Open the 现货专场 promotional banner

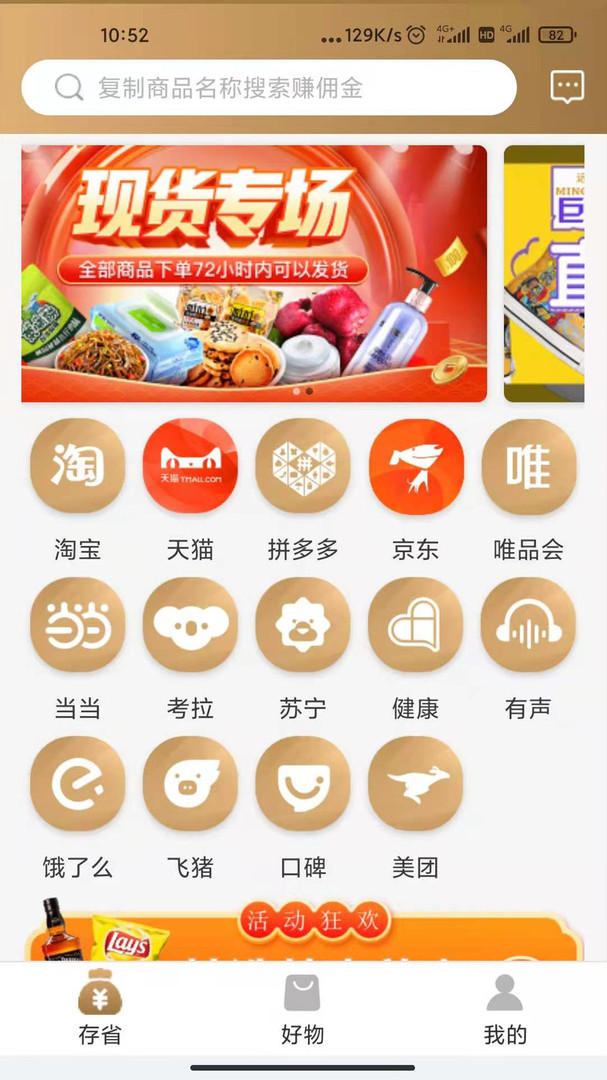point(254,273)
